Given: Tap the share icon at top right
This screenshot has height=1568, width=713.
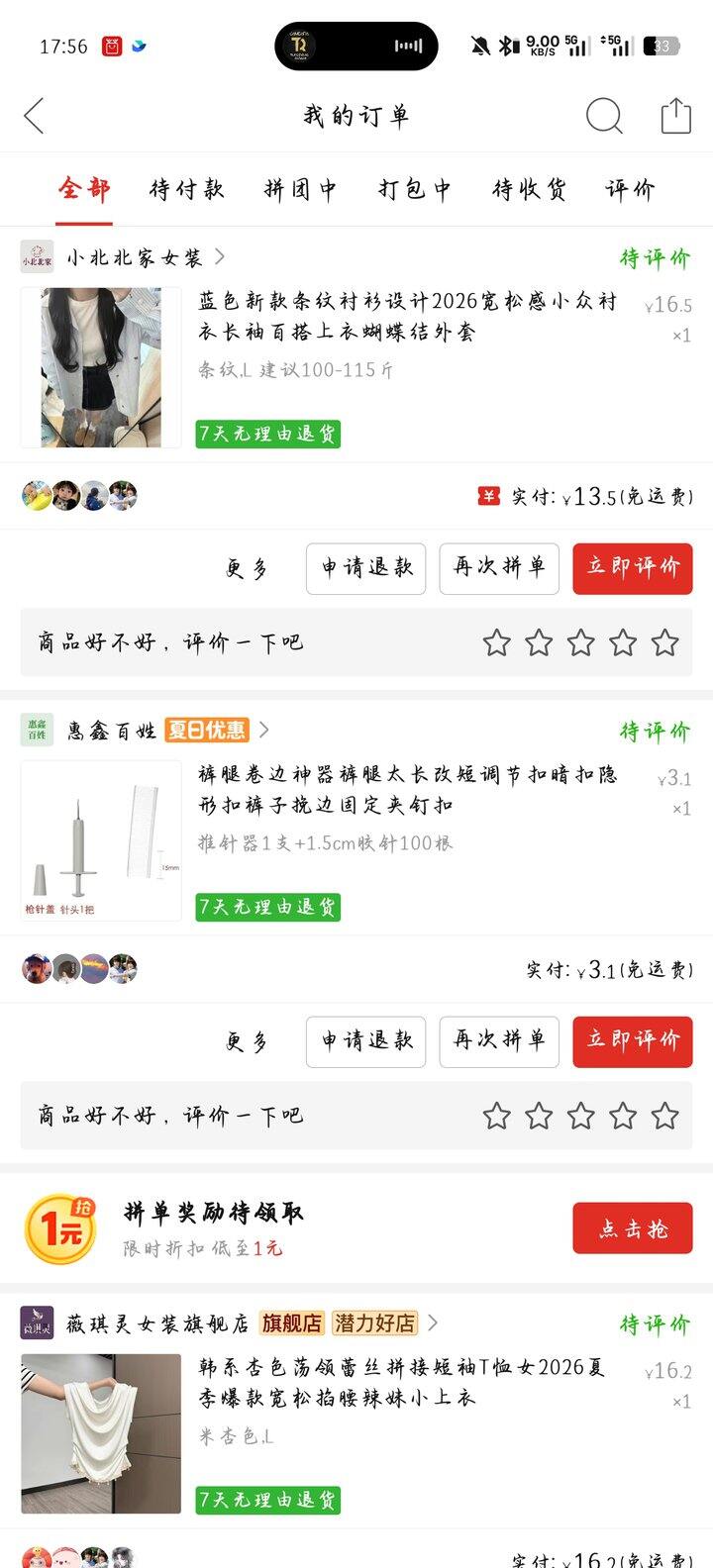Looking at the screenshot, I should tap(676, 115).
